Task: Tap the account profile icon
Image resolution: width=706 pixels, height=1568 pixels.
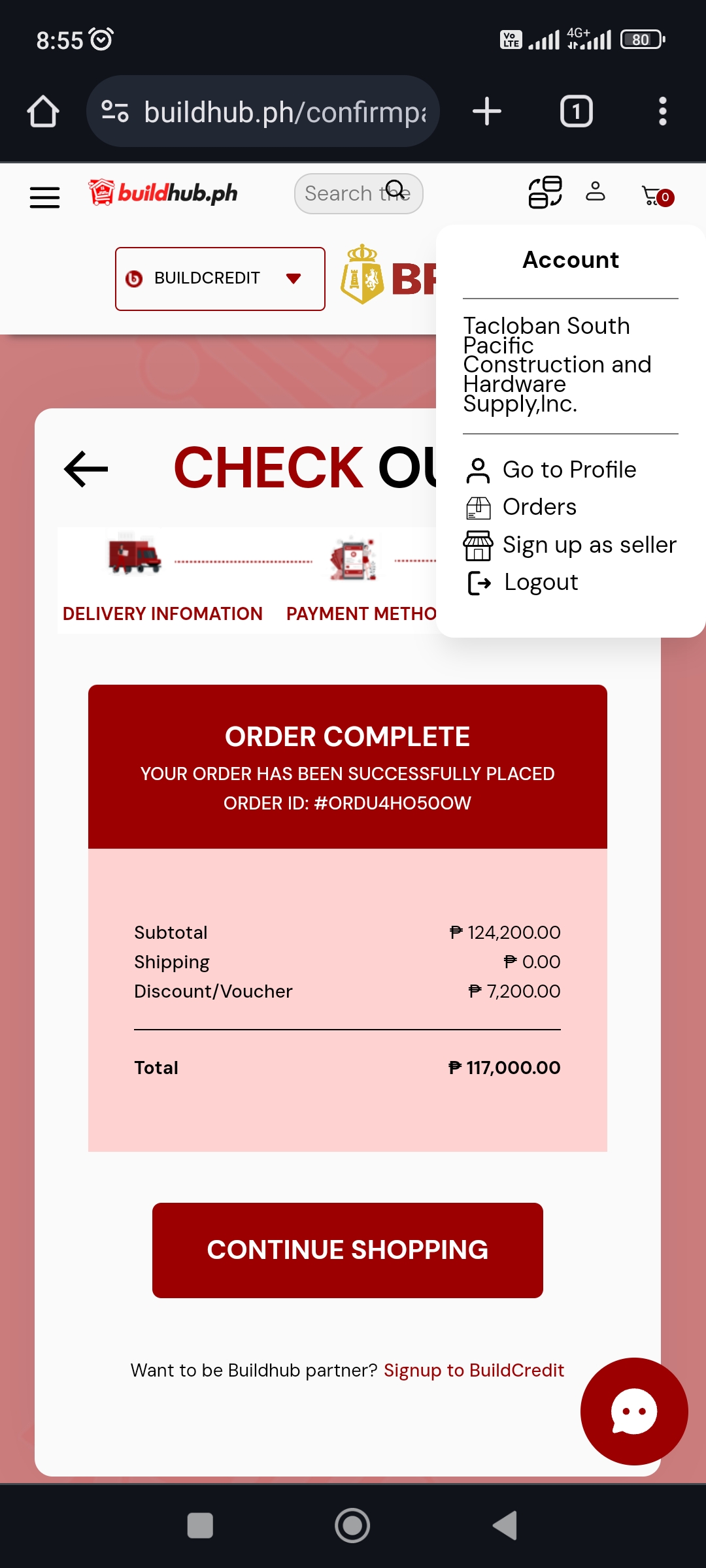Action: click(595, 192)
